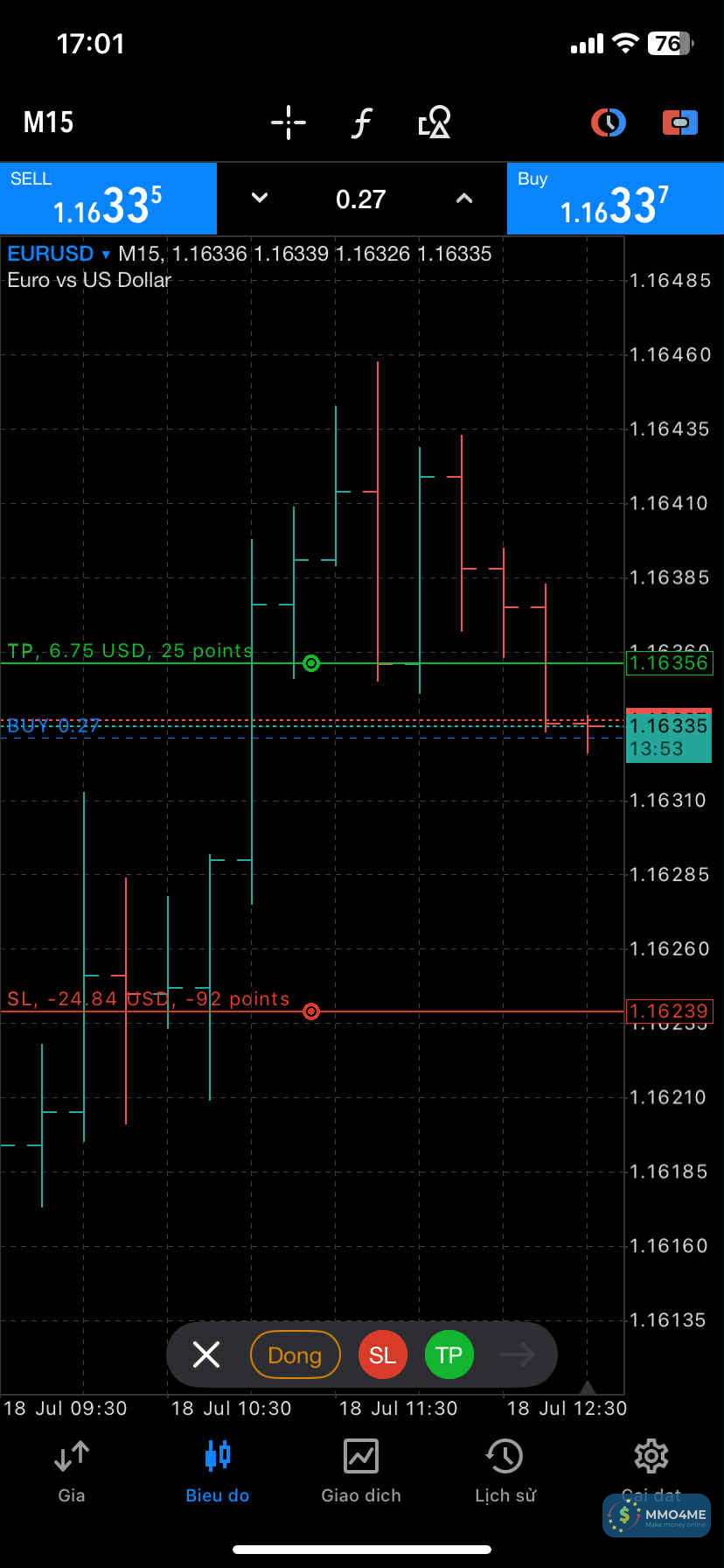Tap the SELL 1.16335 button

point(108,199)
